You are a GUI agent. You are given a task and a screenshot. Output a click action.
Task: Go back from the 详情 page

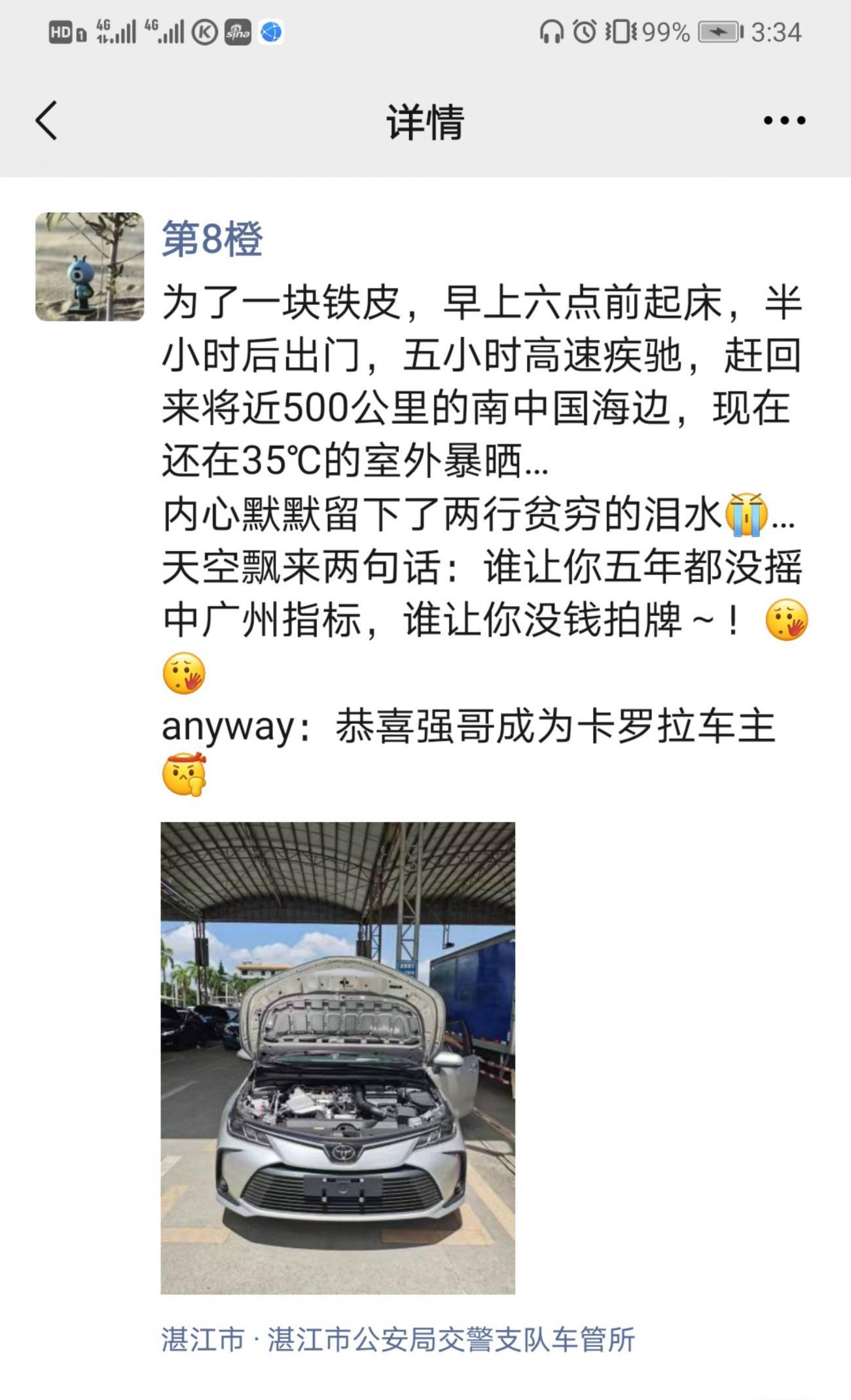pos(47,121)
